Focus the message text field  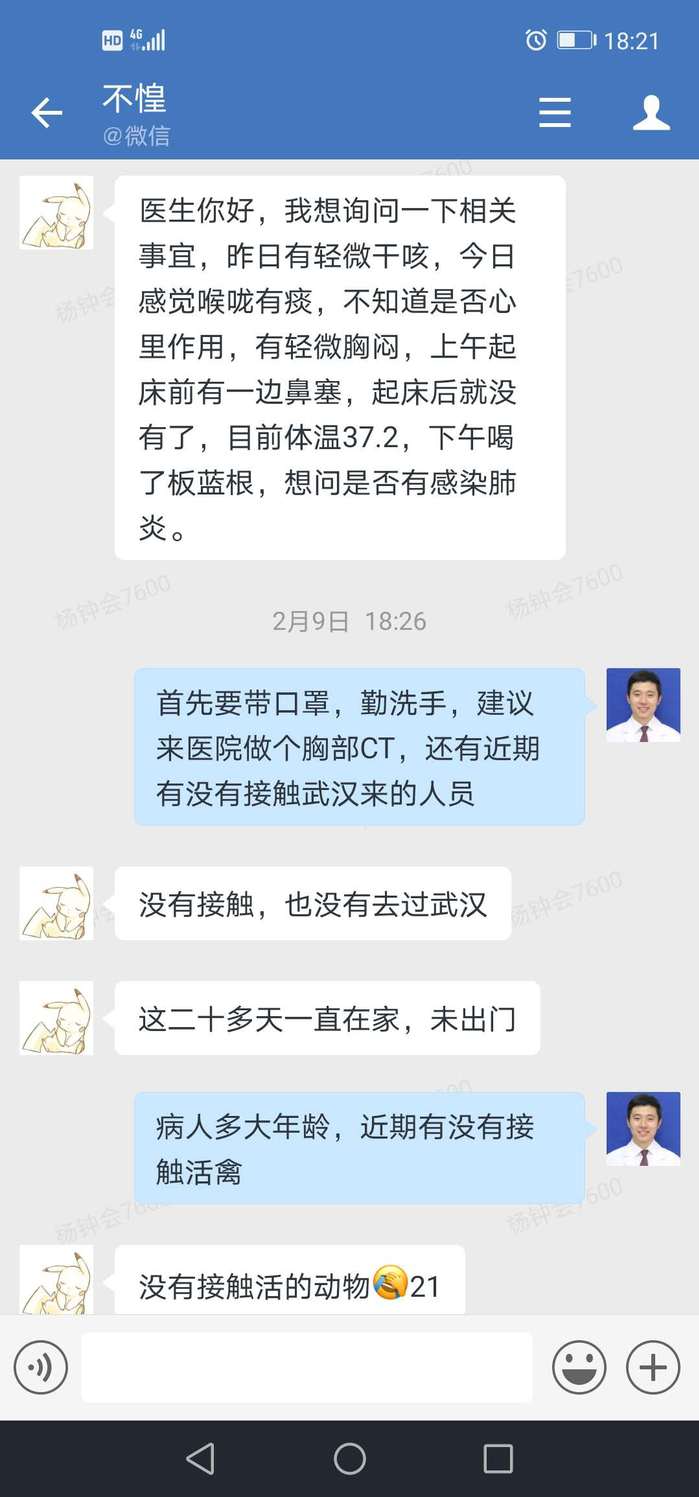[x=307, y=1367]
